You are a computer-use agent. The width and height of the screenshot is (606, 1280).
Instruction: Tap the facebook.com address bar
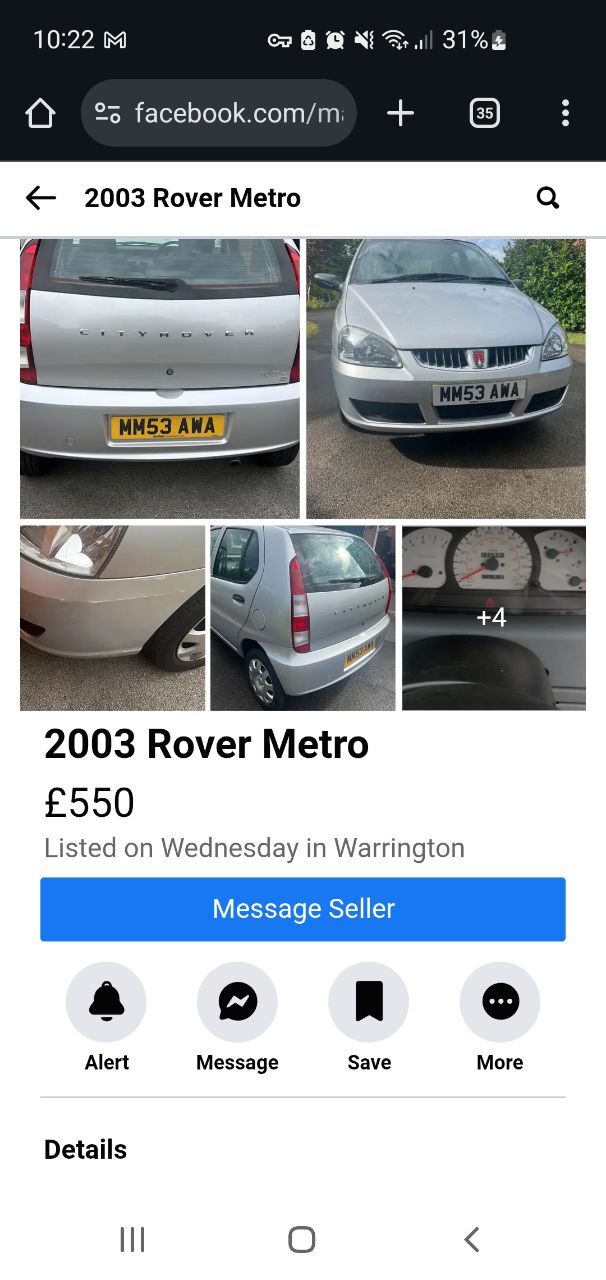219,113
